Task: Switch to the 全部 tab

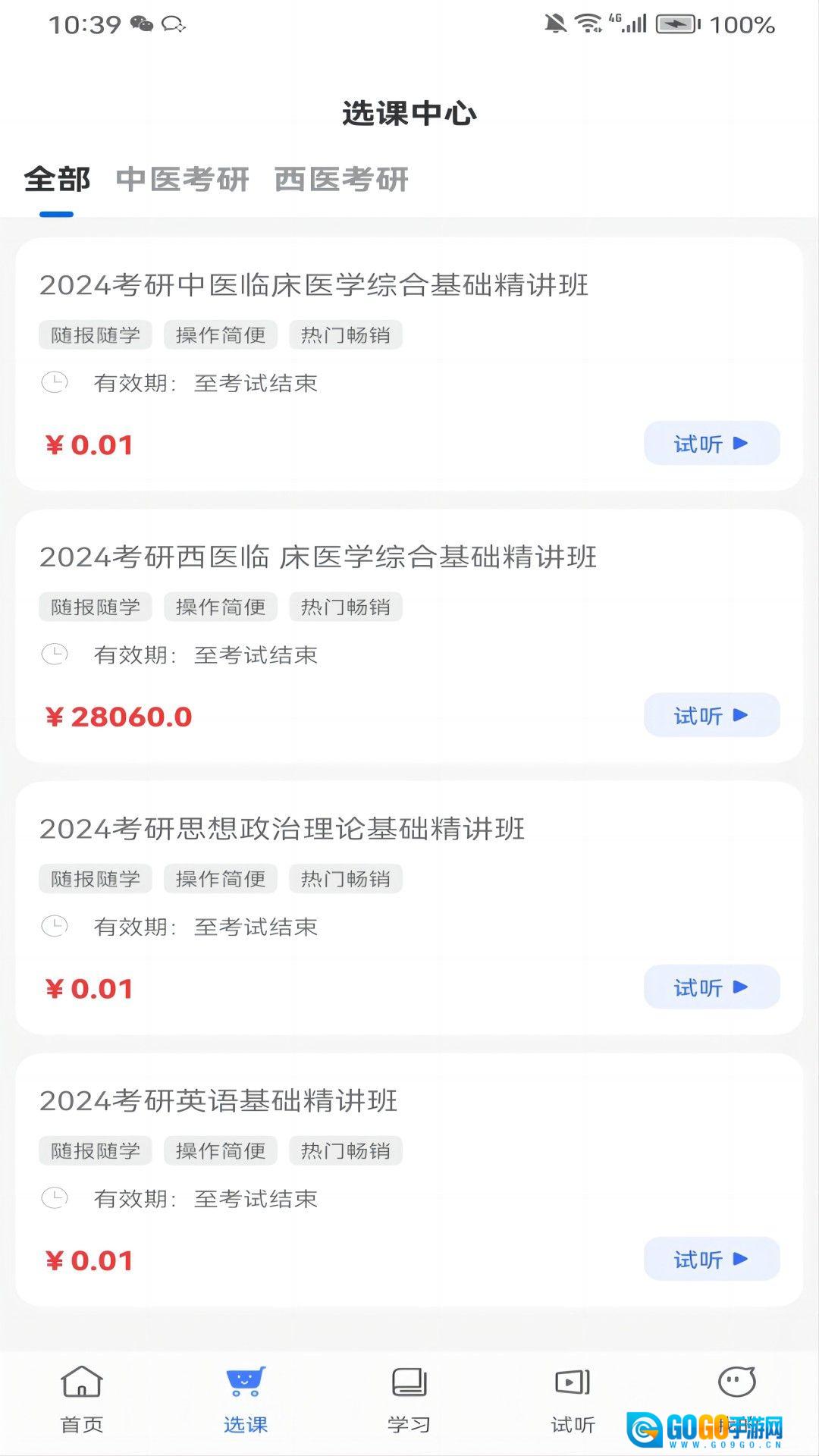Action: [57, 180]
